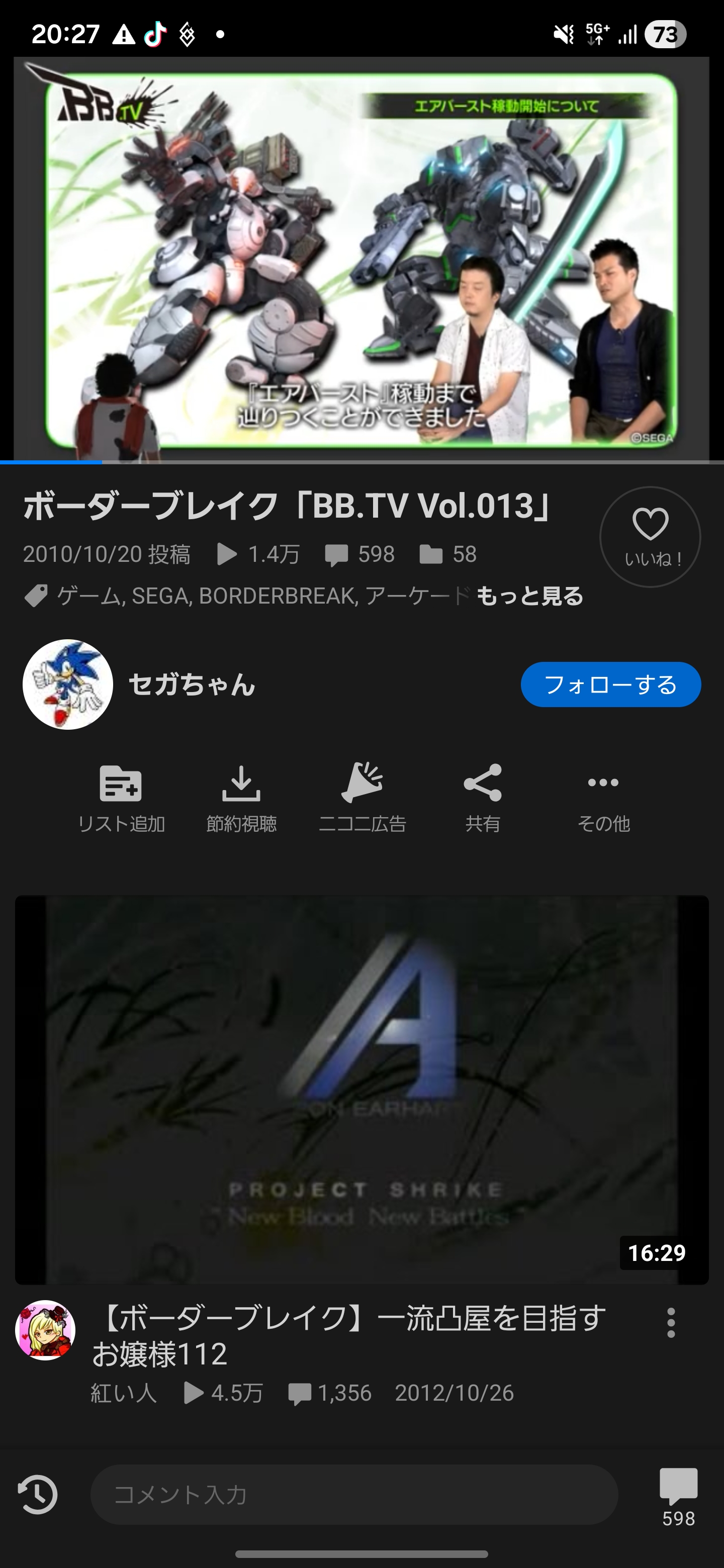Tap the BB.TV video player
The width and height of the screenshot is (724, 1568).
(x=361, y=258)
